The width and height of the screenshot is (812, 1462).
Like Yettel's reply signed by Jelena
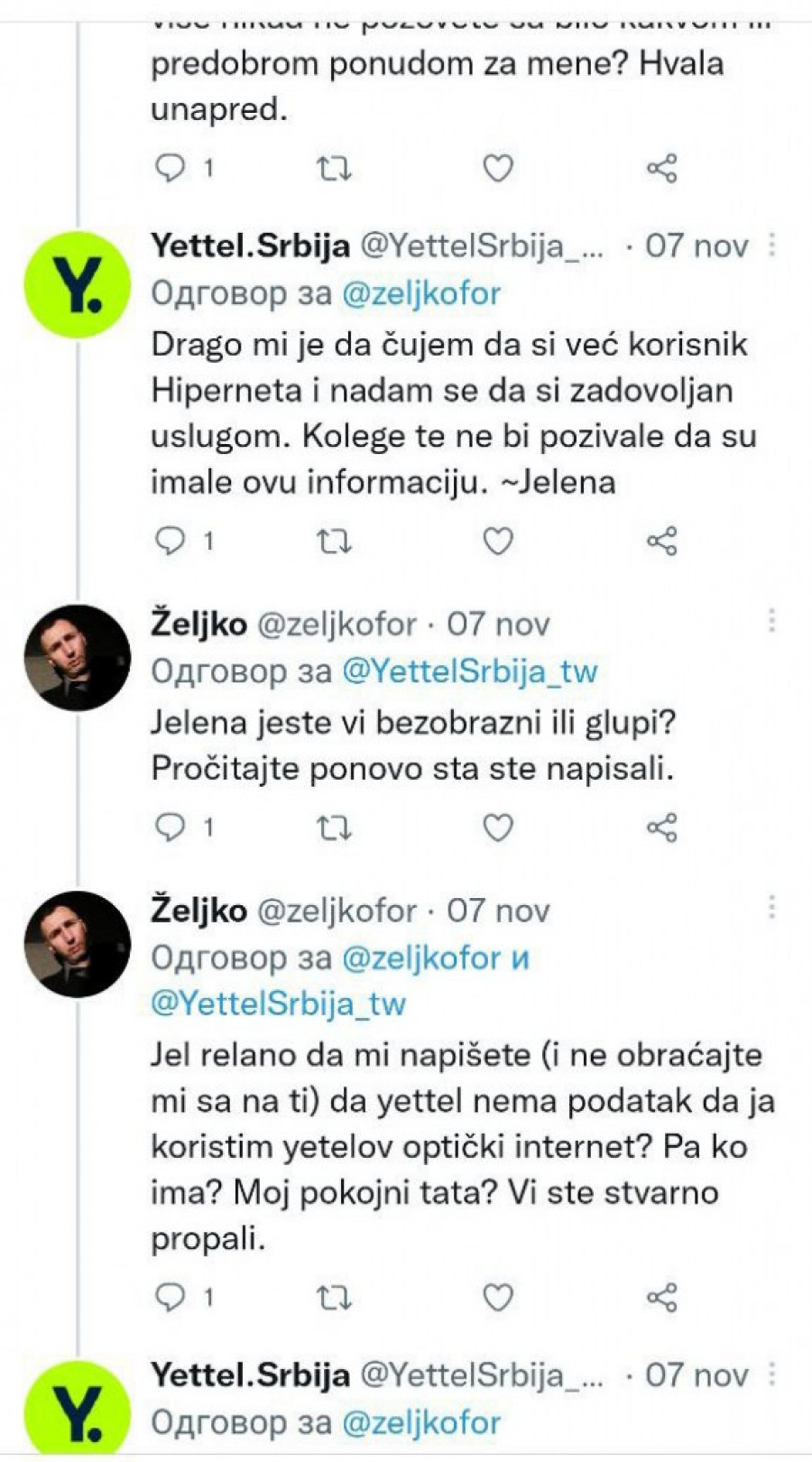point(497,541)
